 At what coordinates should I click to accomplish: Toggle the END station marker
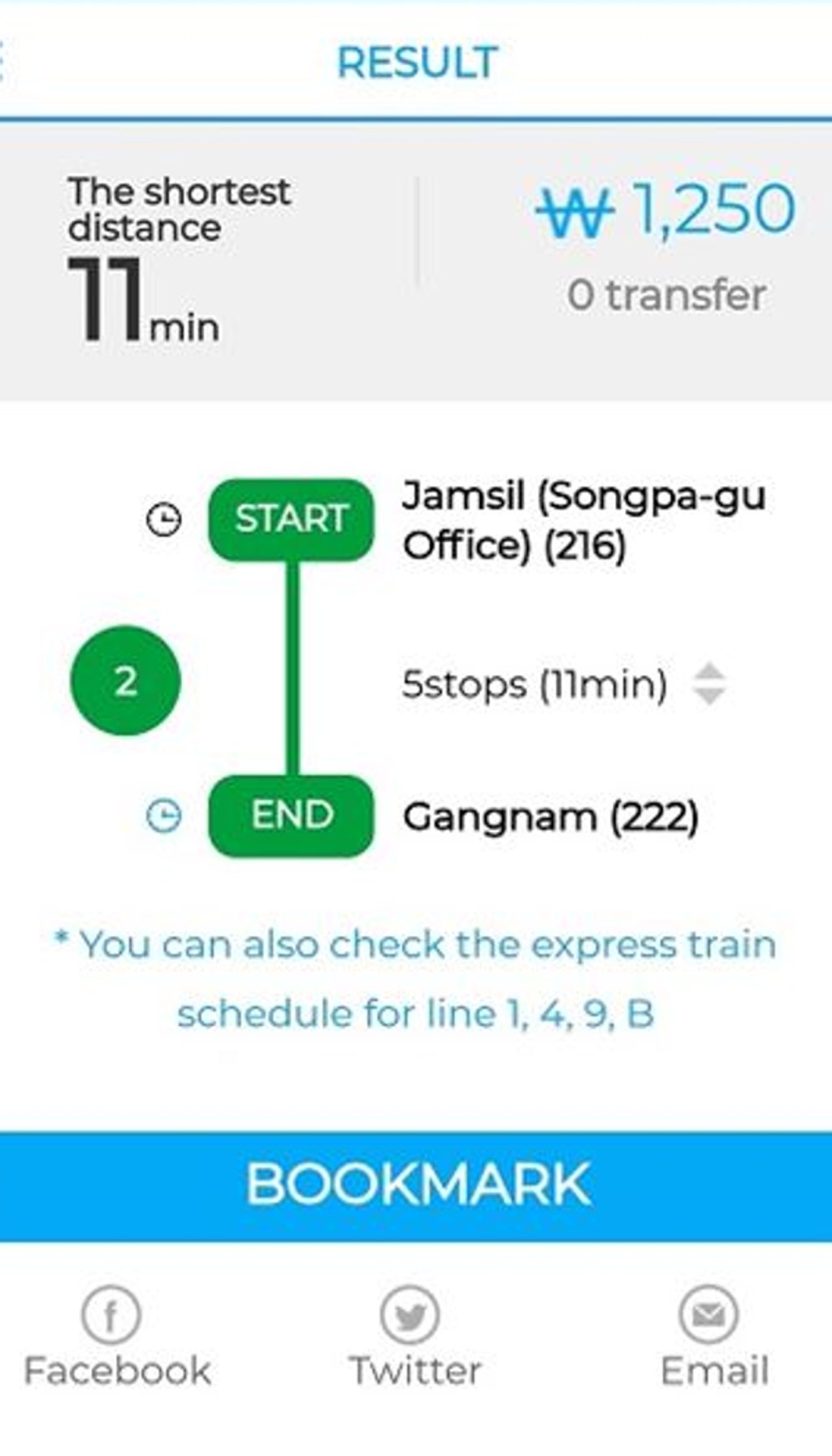pyautogui.click(x=292, y=815)
